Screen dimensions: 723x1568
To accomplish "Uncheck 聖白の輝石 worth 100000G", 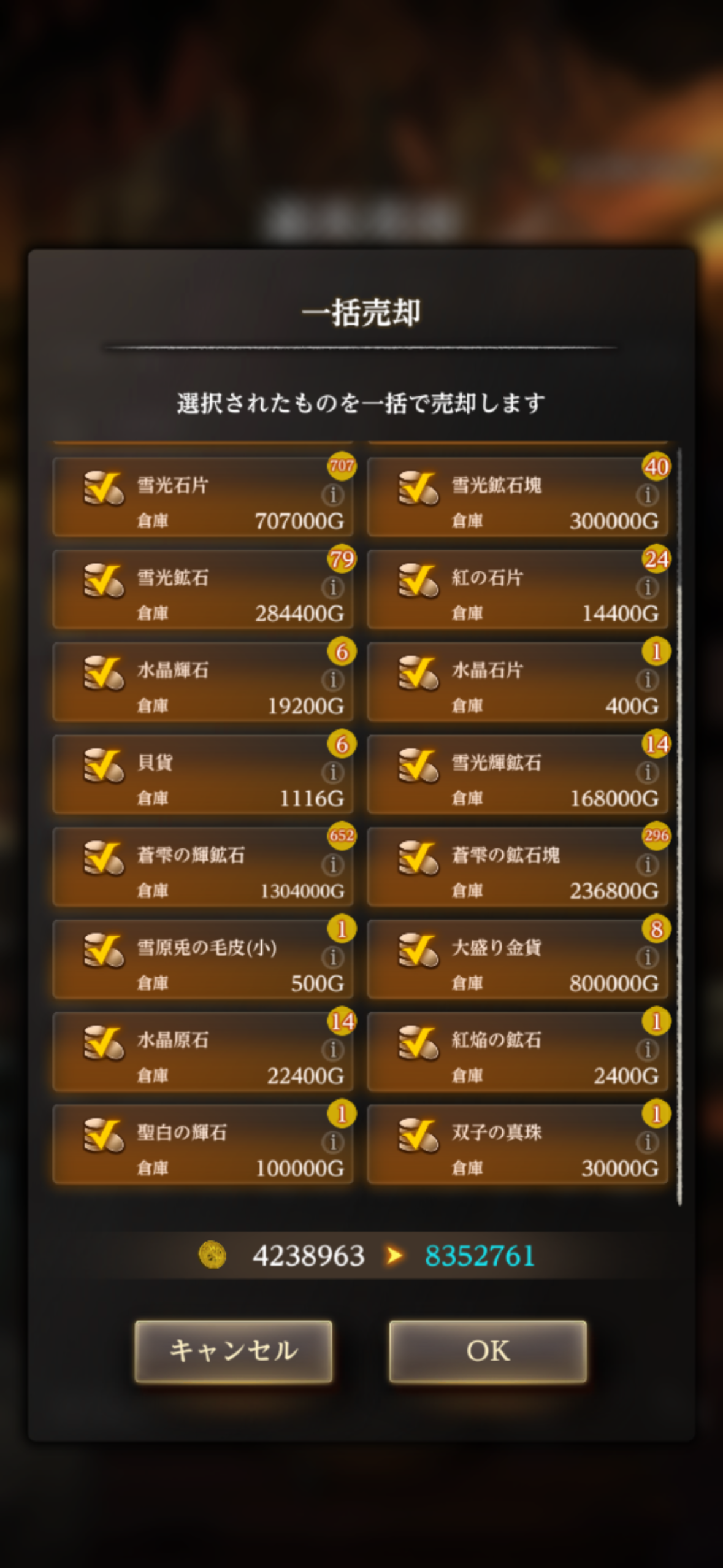I will tap(103, 1136).
